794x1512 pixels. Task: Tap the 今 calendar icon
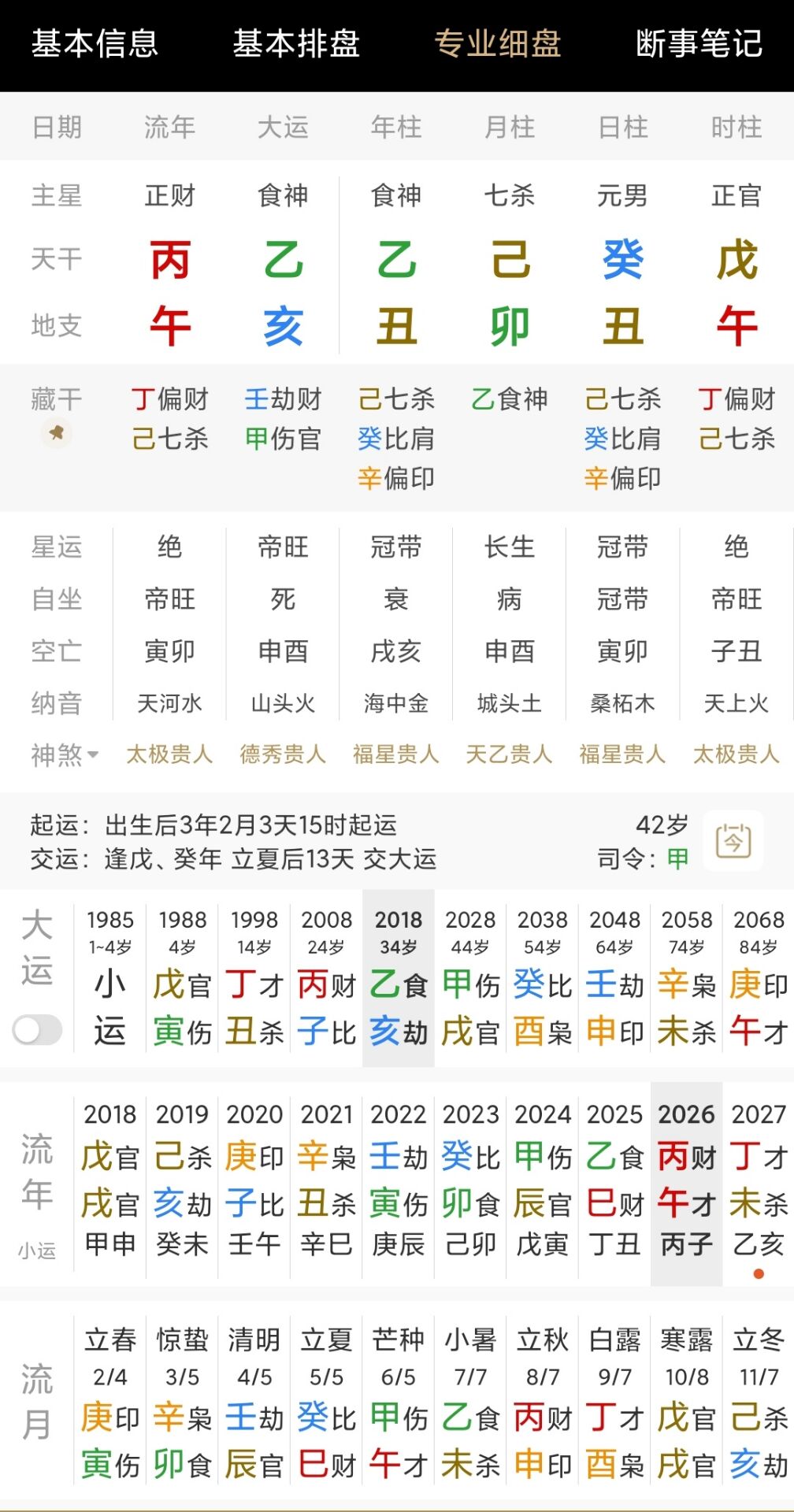tap(733, 841)
